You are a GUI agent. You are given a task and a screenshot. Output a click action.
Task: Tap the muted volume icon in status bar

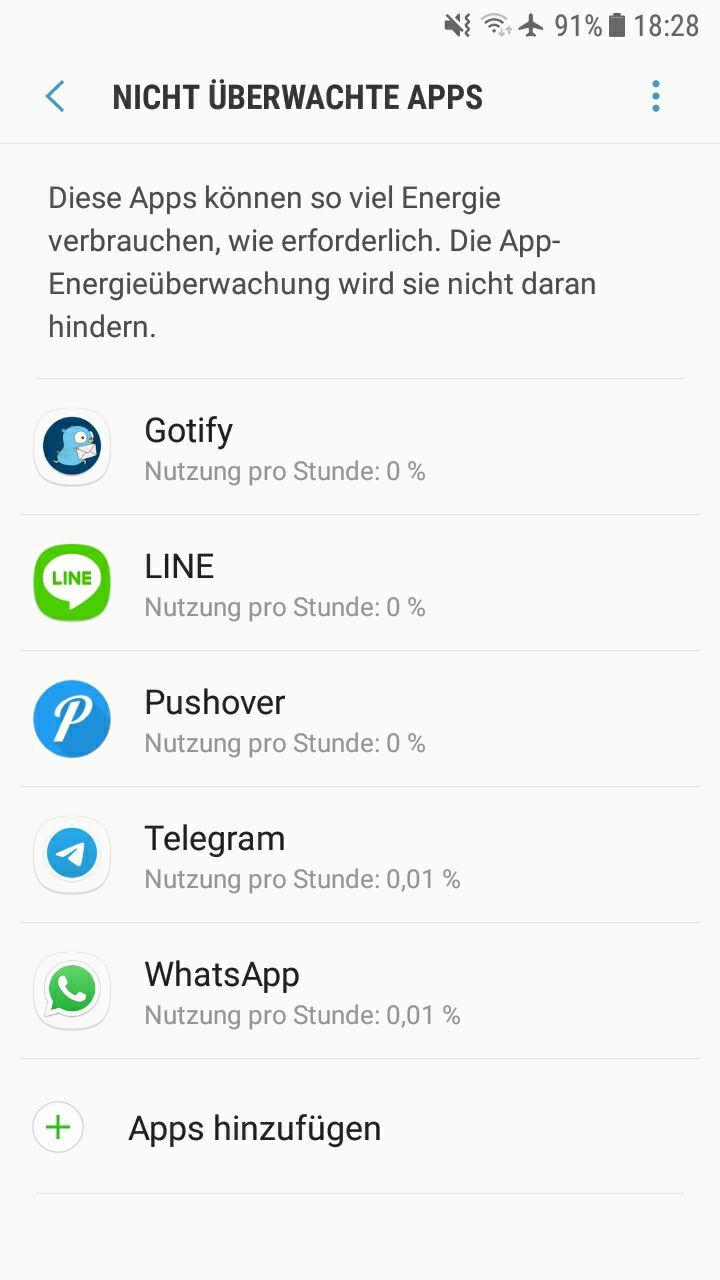point(455,26)
